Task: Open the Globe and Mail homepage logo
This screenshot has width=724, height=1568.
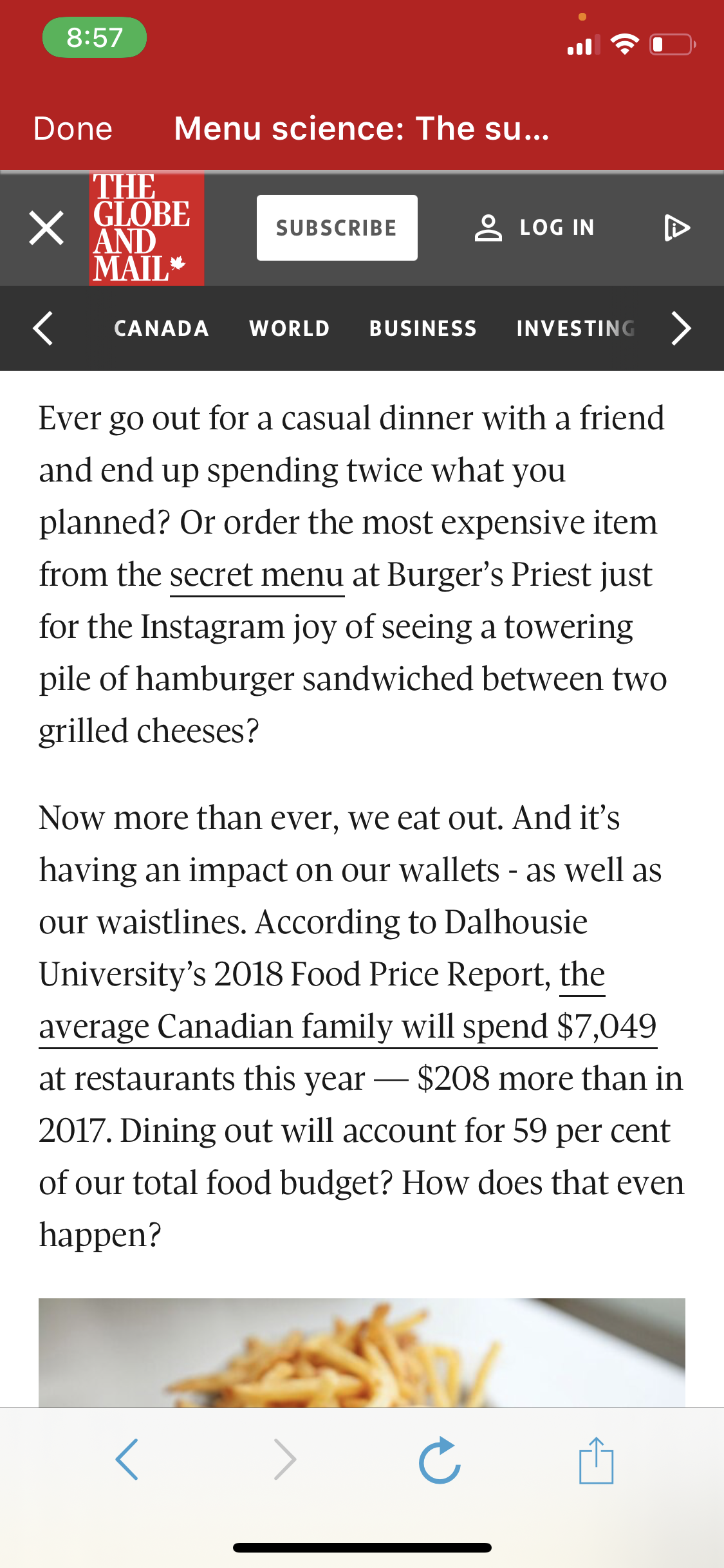Action: (x=147, y=228)
